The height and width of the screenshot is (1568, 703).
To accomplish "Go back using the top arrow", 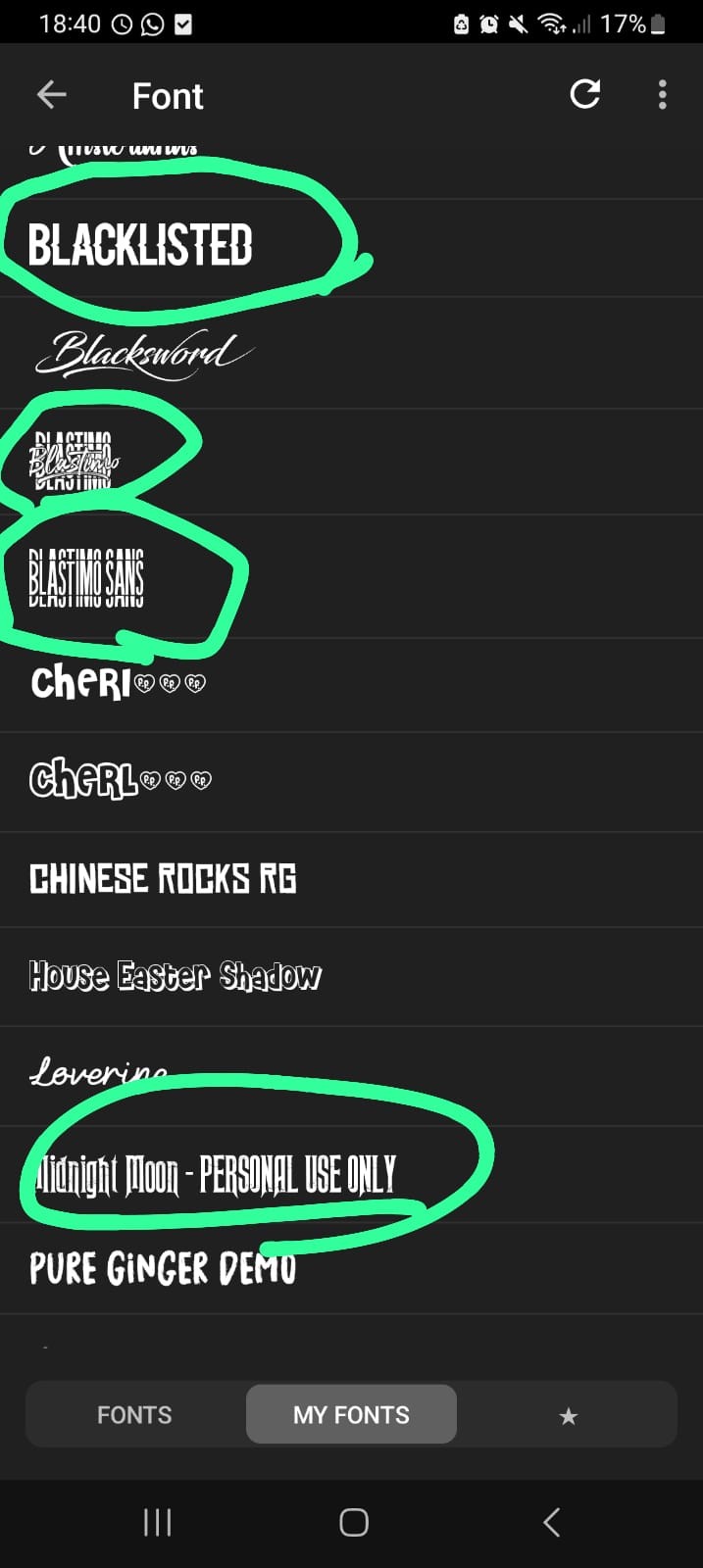I will (51, 95).
